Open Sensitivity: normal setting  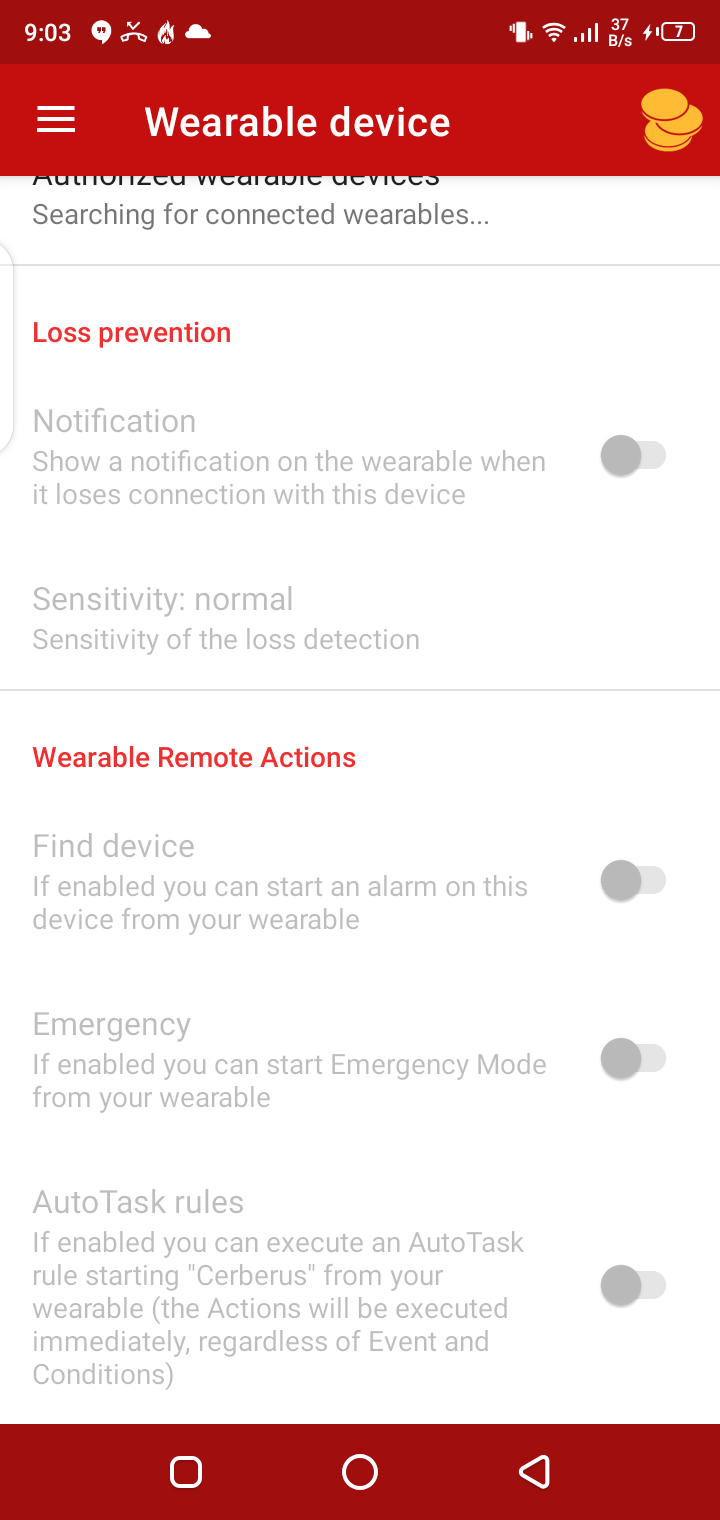point(226,618)
